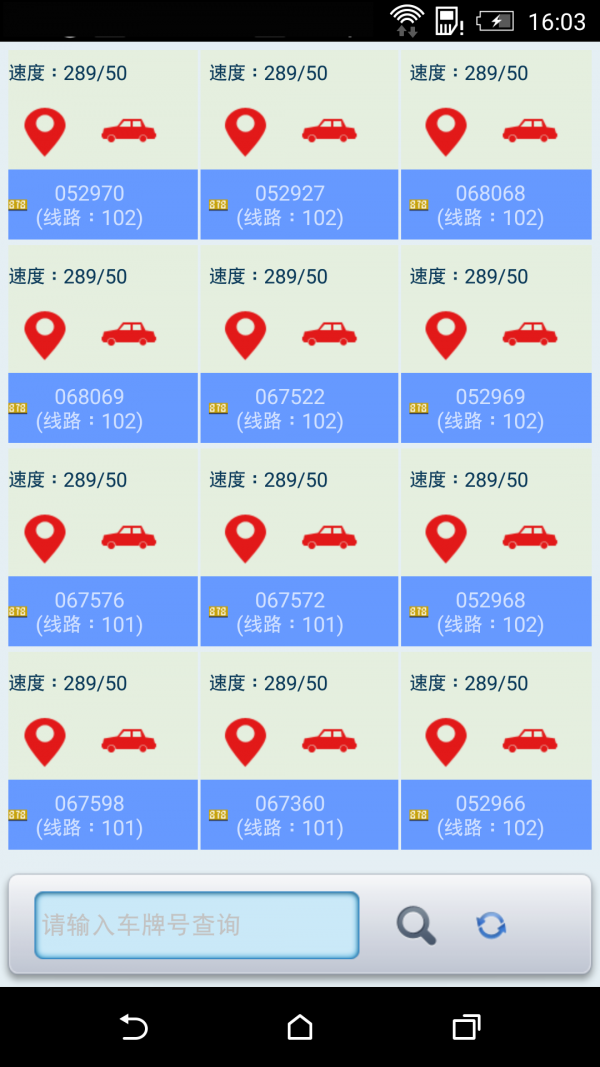This screenshot has height=1067, width=600.
Task: Tap the license plate search field
Action: pyautogui.click(x=196, y=925)
